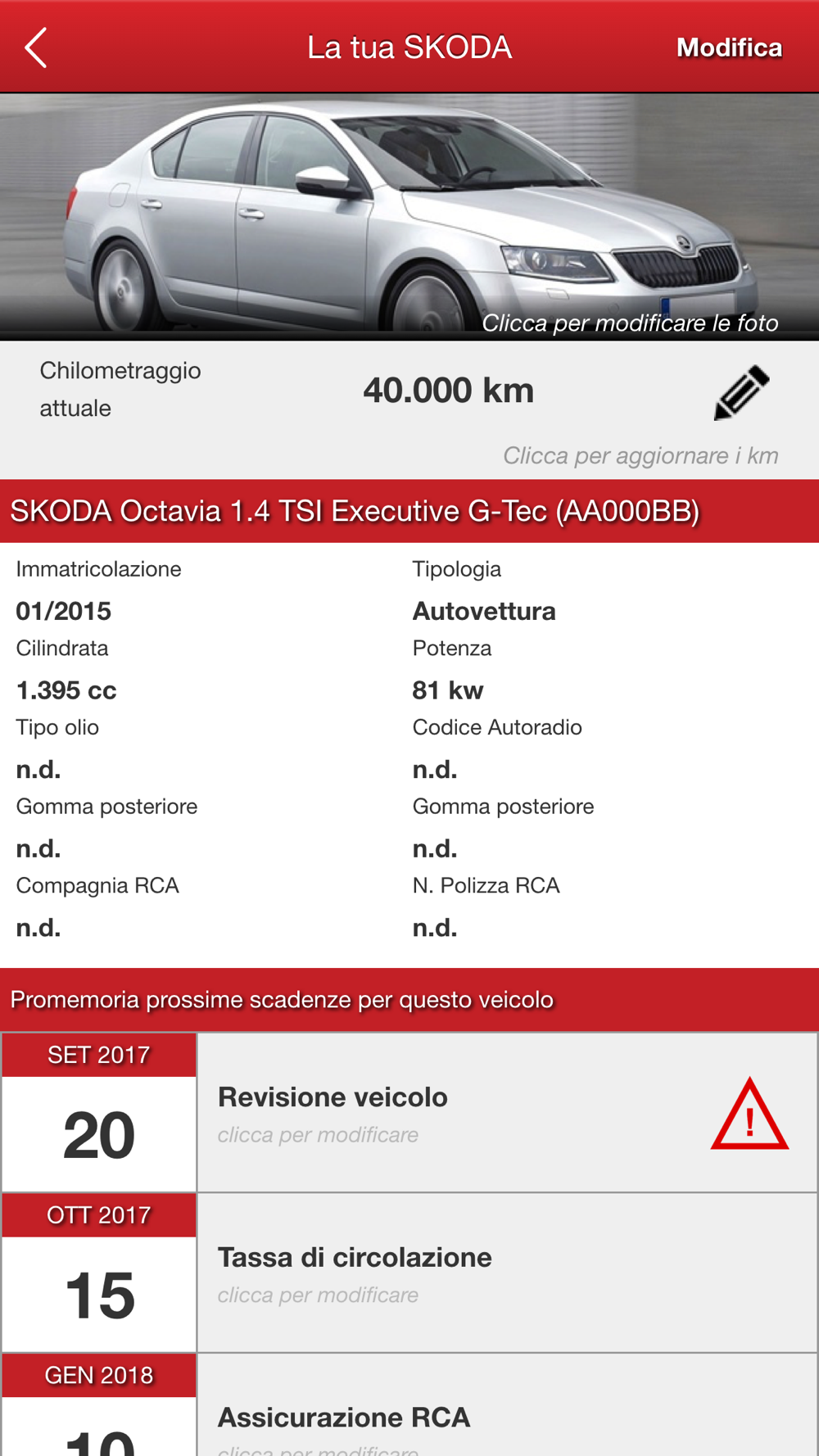Tap Modifica to edit vehicle details
The image size is (819, 1456).
tap(729, 47)
